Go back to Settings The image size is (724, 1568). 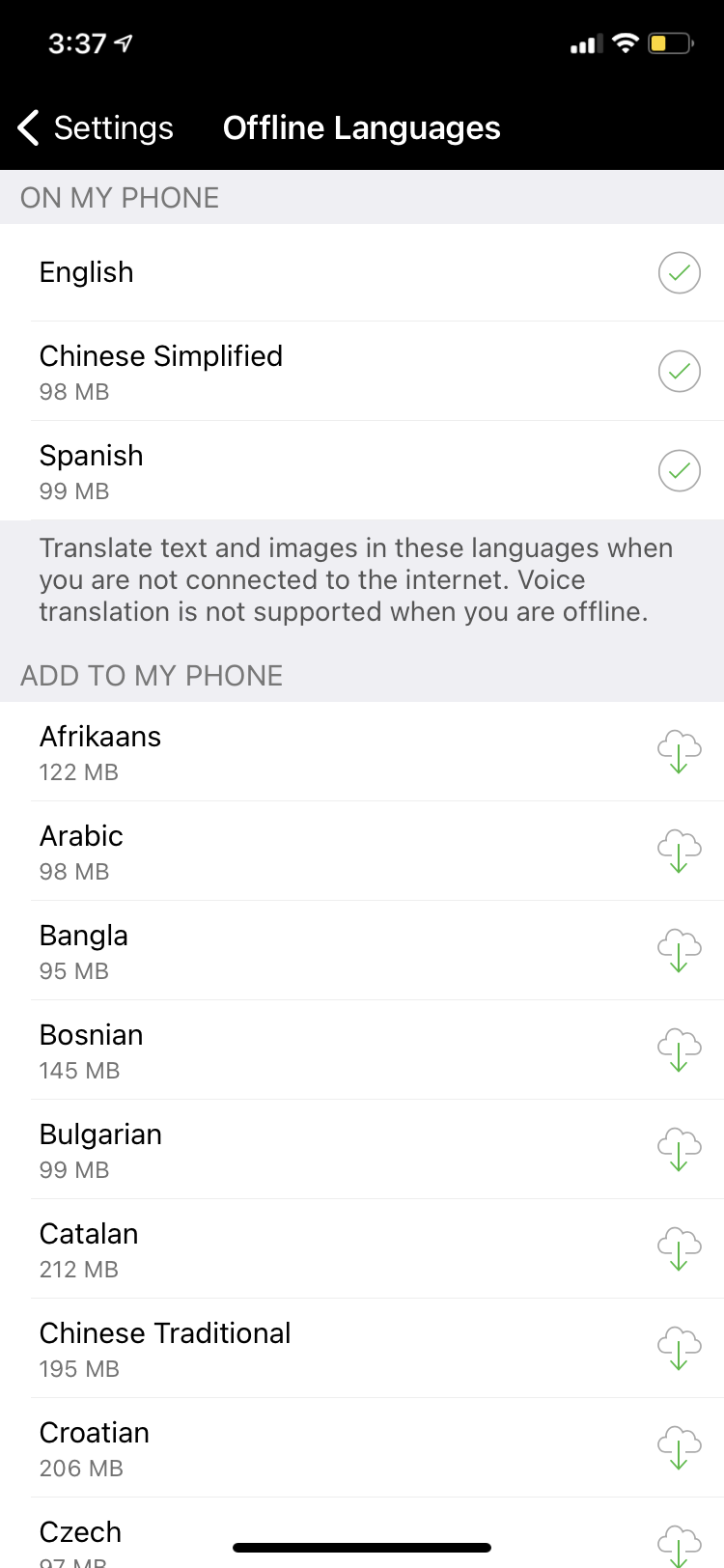coord(95,127)
